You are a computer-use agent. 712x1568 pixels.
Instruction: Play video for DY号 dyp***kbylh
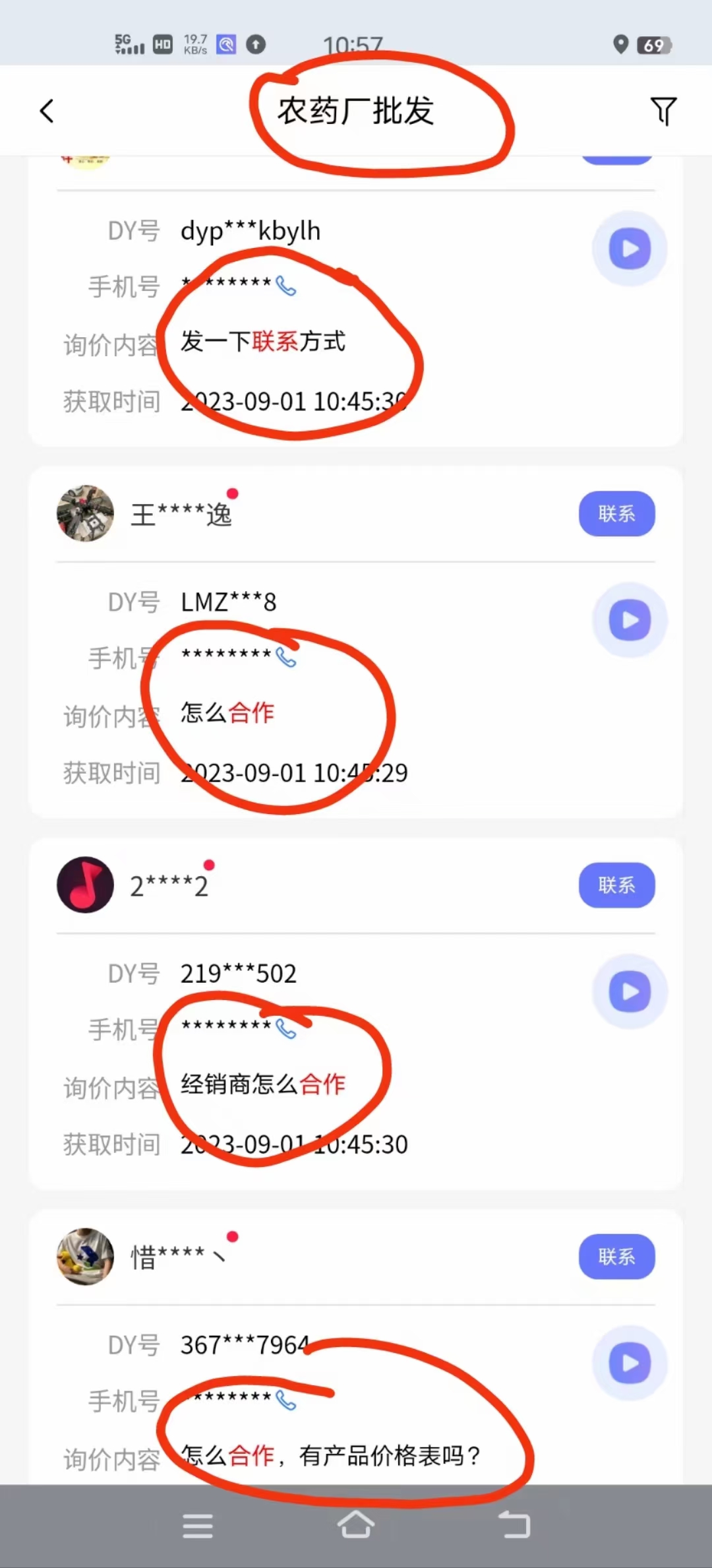point(630,249)
